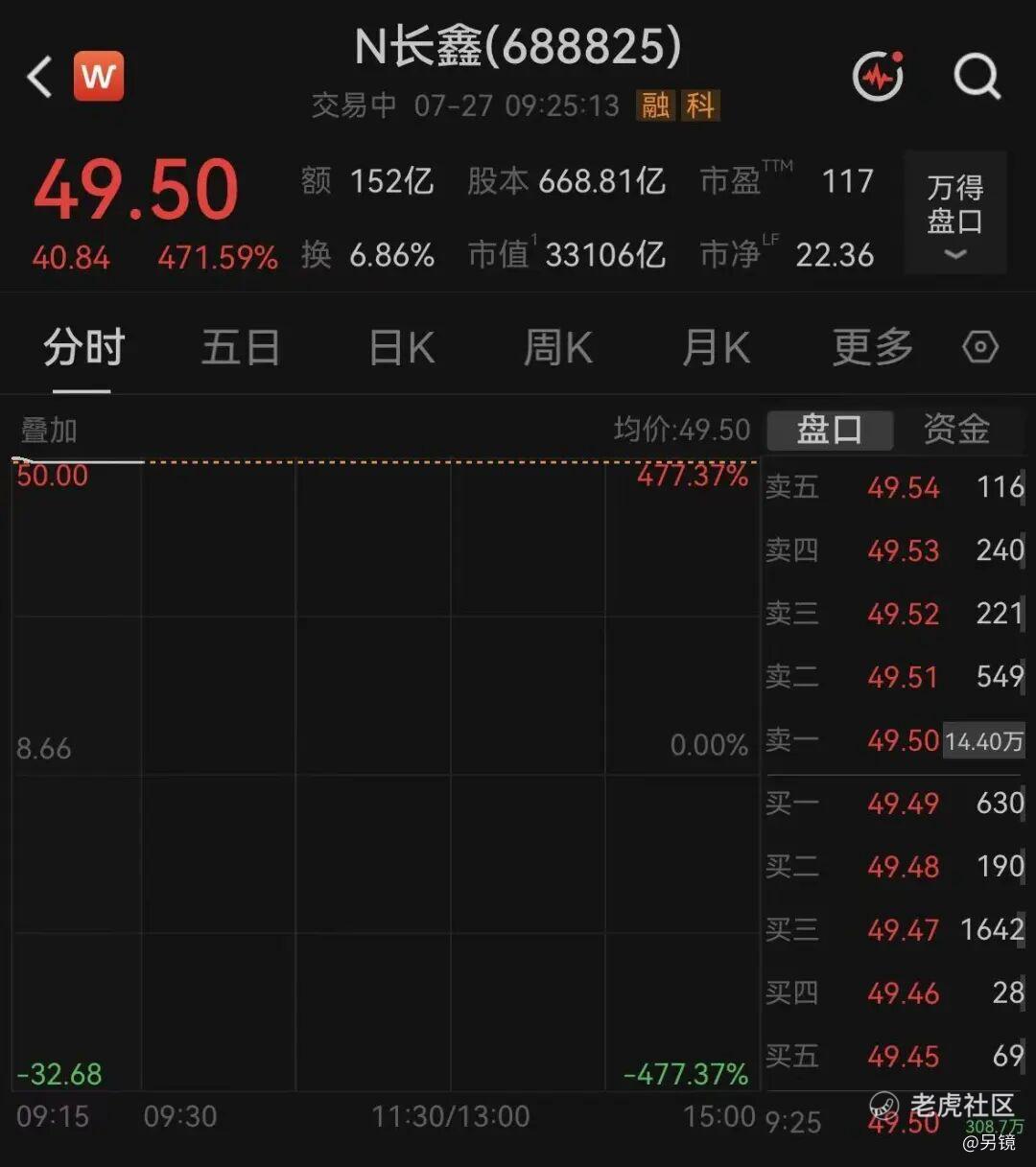
Task: Open stock search magnifier
Action: pyautogui.click(x=977, y=76)
